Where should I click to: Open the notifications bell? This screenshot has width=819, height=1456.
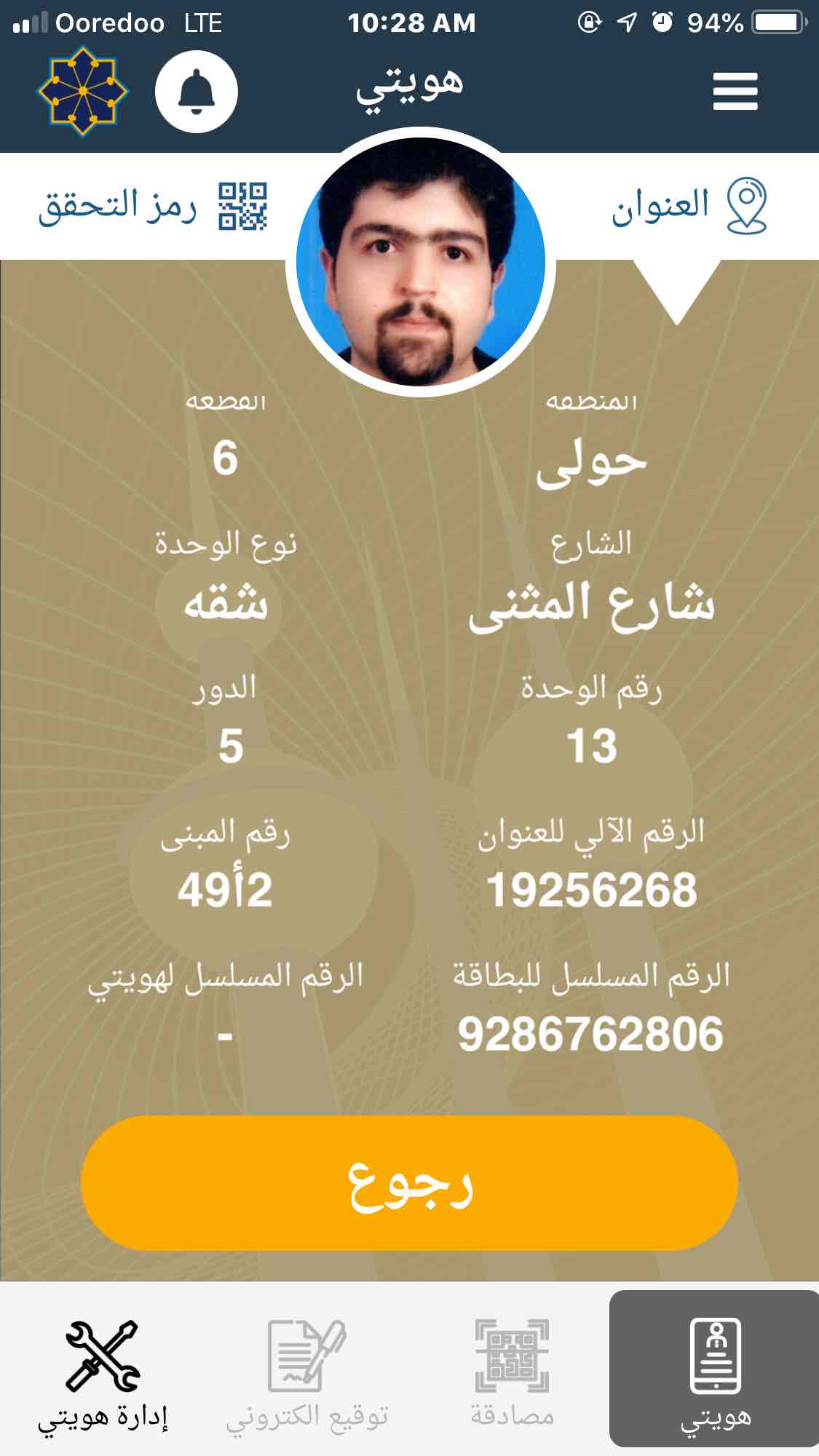coord(196,92)
